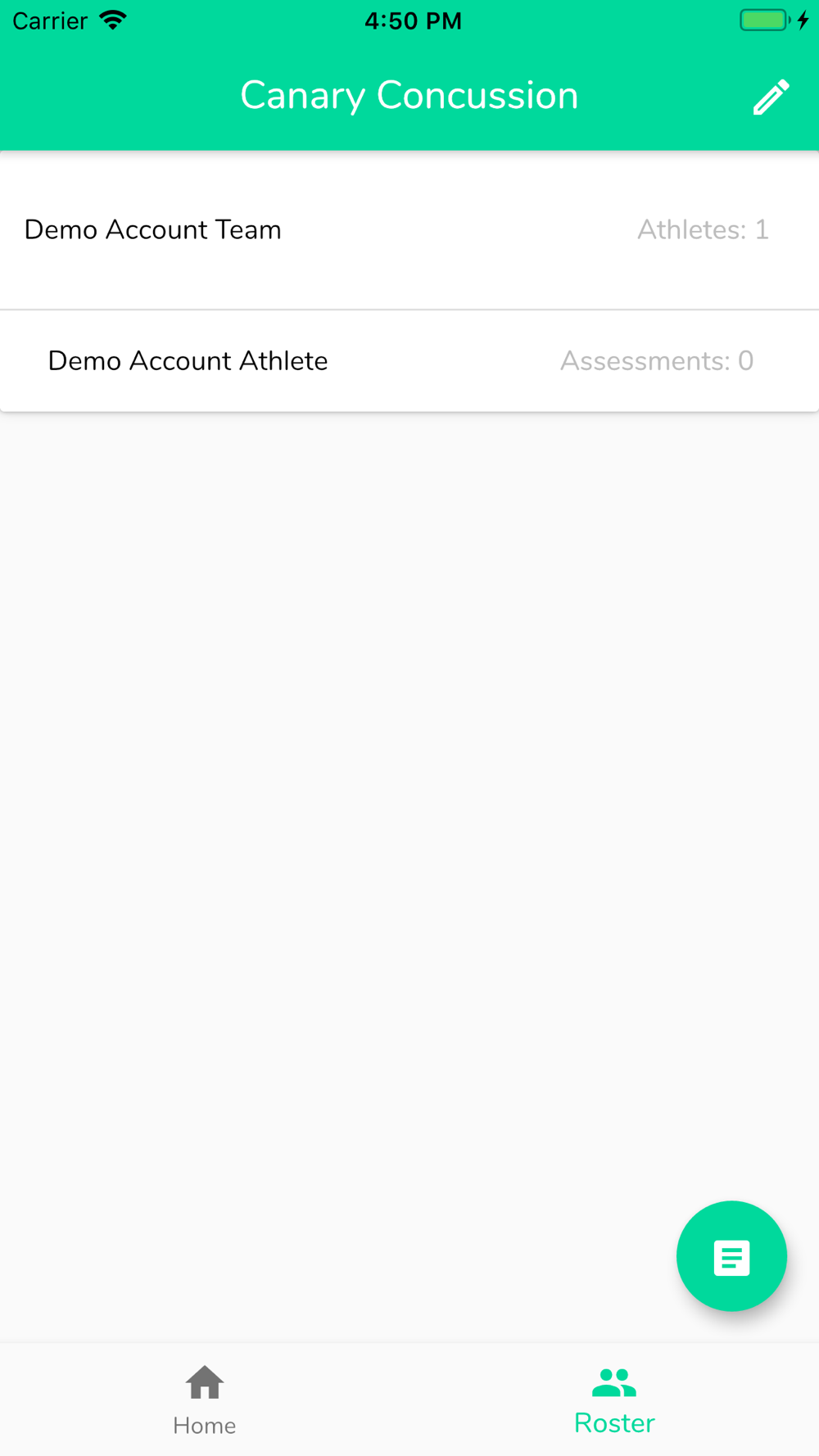Tap the floating document button
The width and height of the screenshot is (819, 1456).
coord(731,1256)
